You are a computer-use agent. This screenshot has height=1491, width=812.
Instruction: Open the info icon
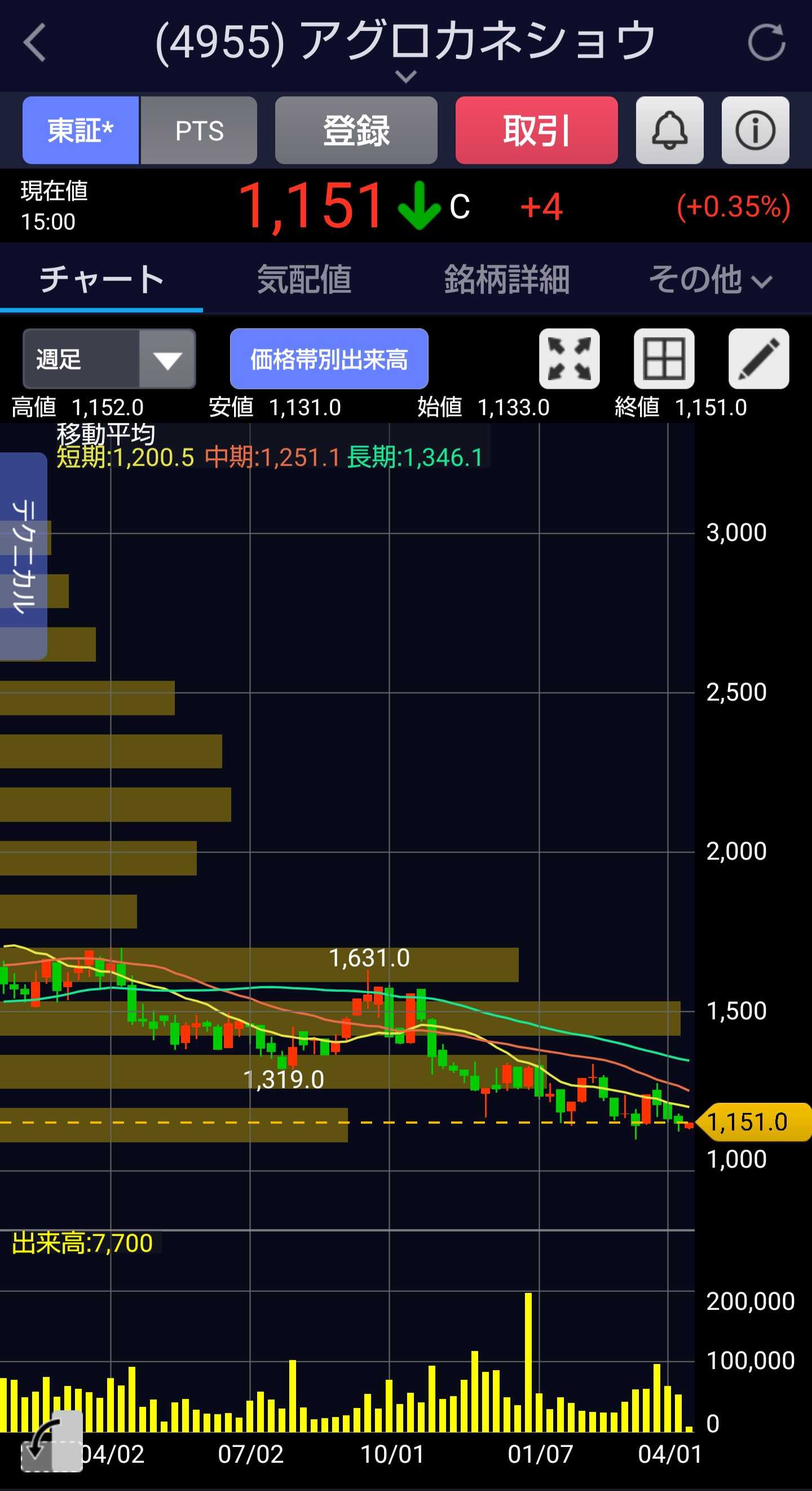[x=755, y=130]
